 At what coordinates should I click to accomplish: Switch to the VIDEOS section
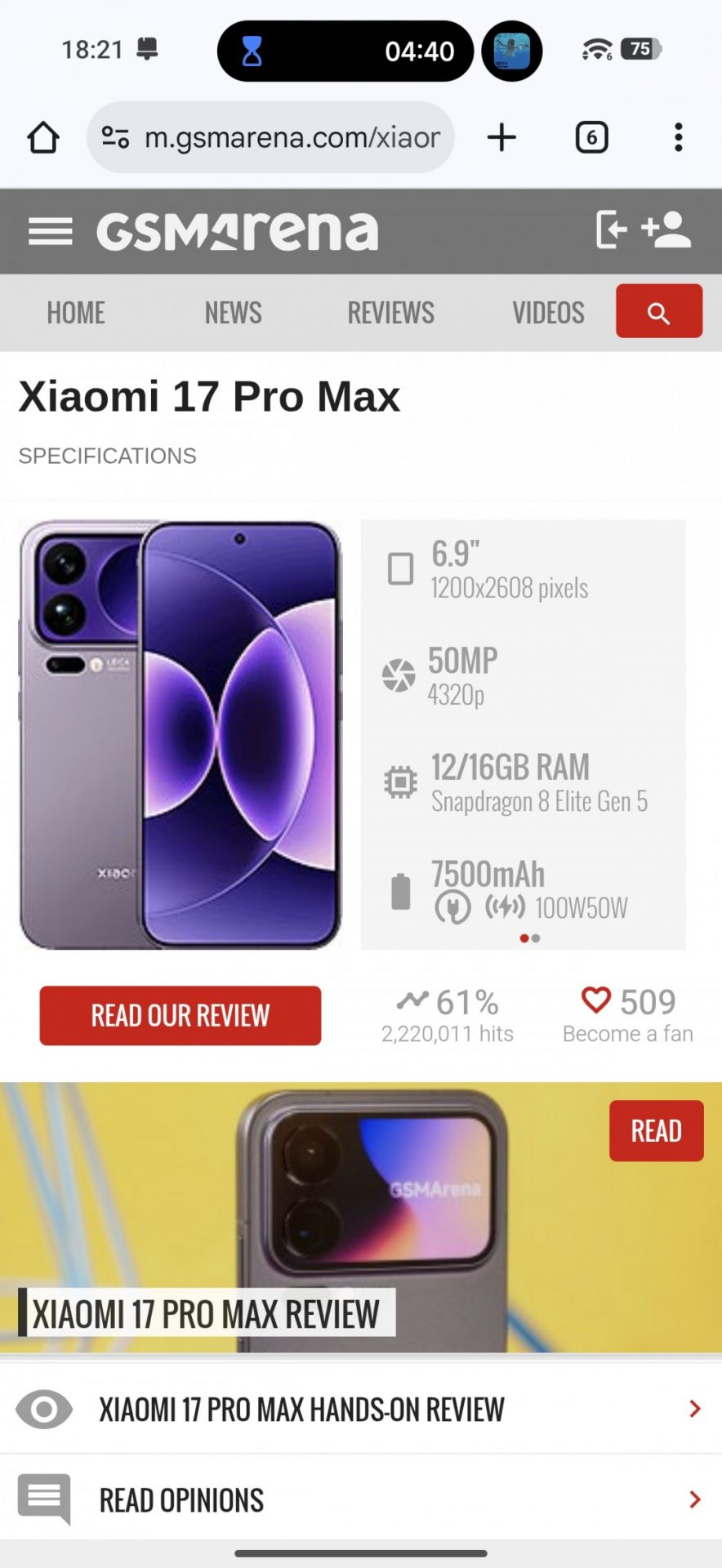point(548,313)
